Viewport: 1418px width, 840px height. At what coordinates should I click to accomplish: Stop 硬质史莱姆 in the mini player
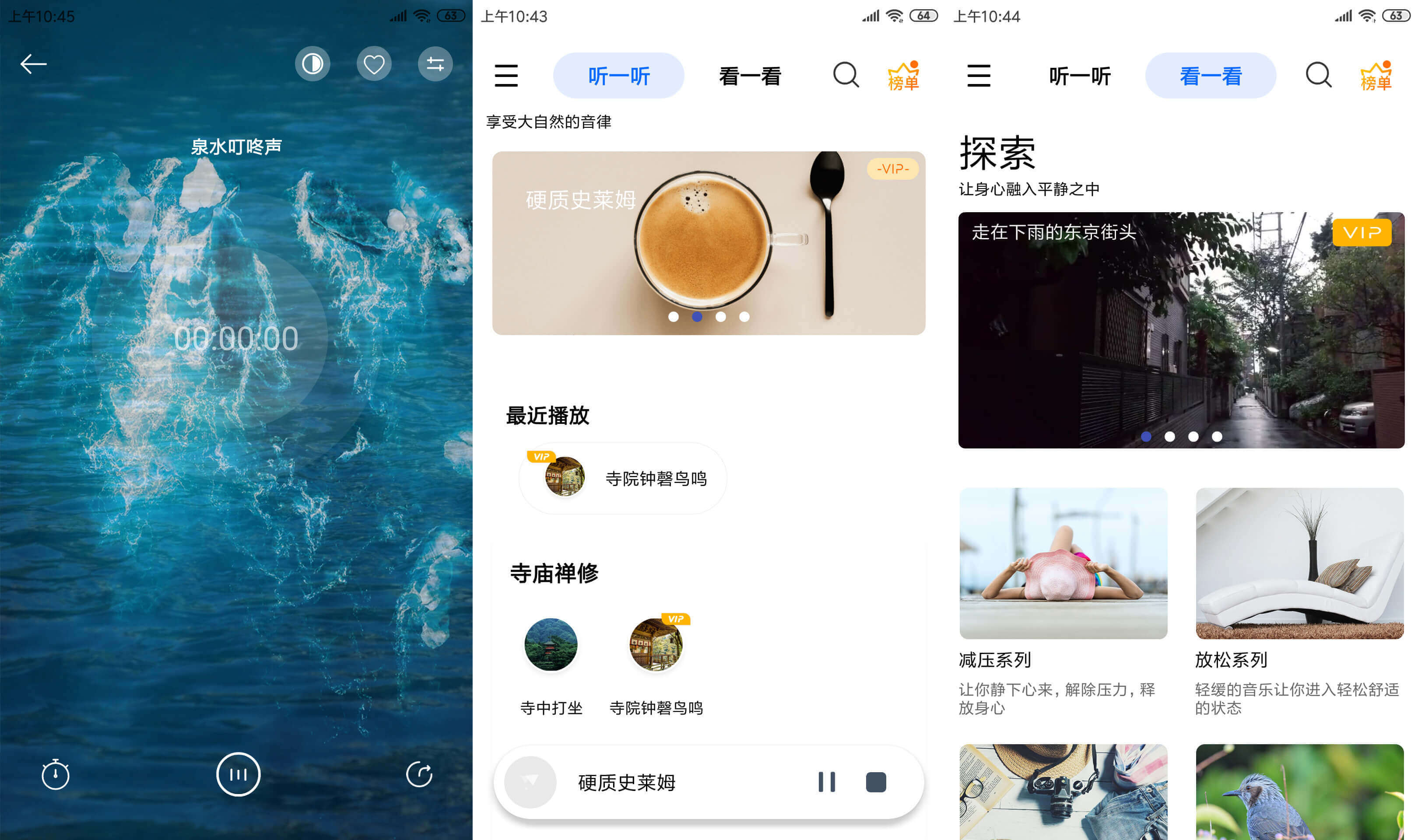(x=876, y=782)
